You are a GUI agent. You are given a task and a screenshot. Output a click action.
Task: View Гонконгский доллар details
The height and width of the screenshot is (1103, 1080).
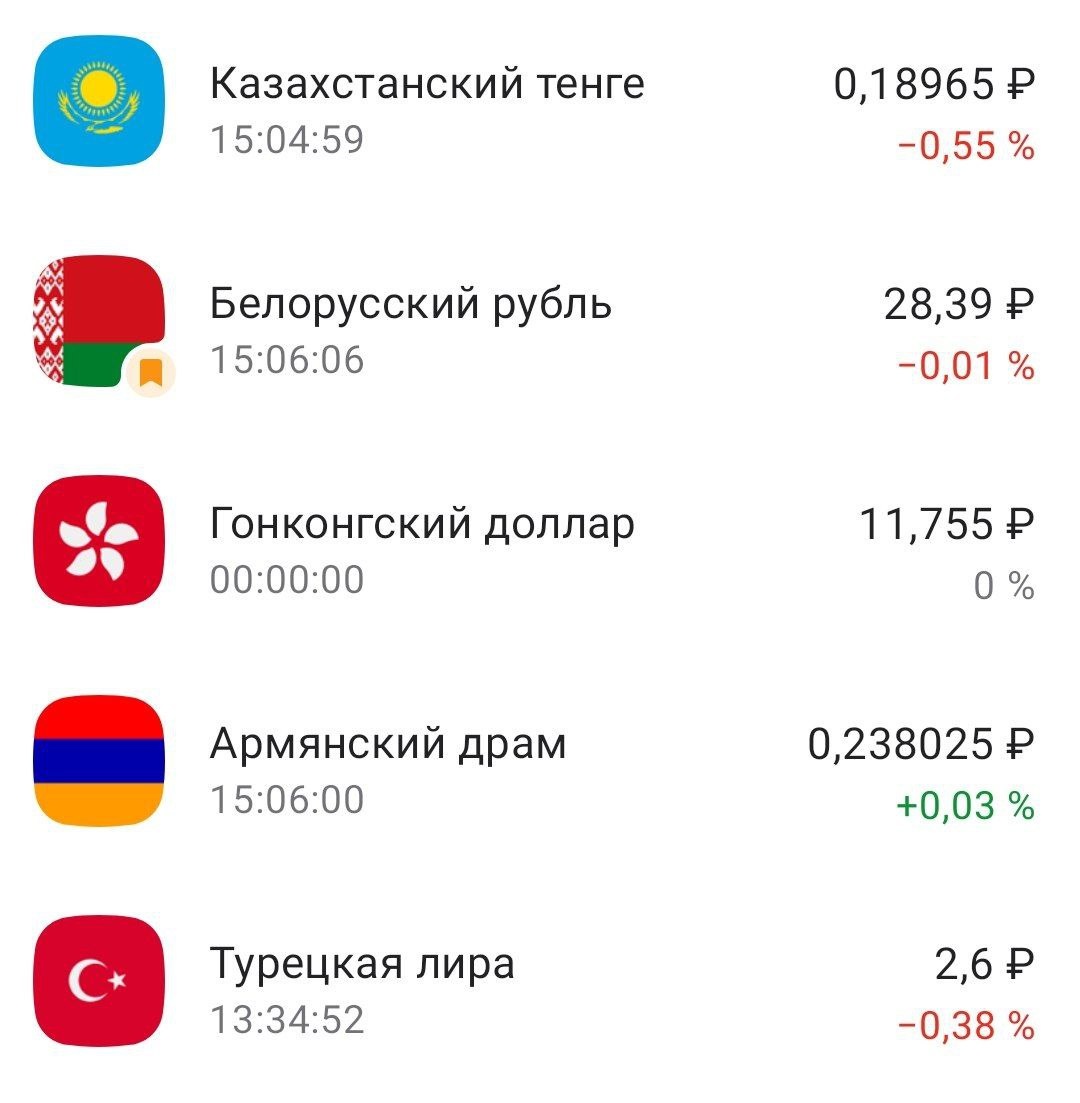pos(422,525)
